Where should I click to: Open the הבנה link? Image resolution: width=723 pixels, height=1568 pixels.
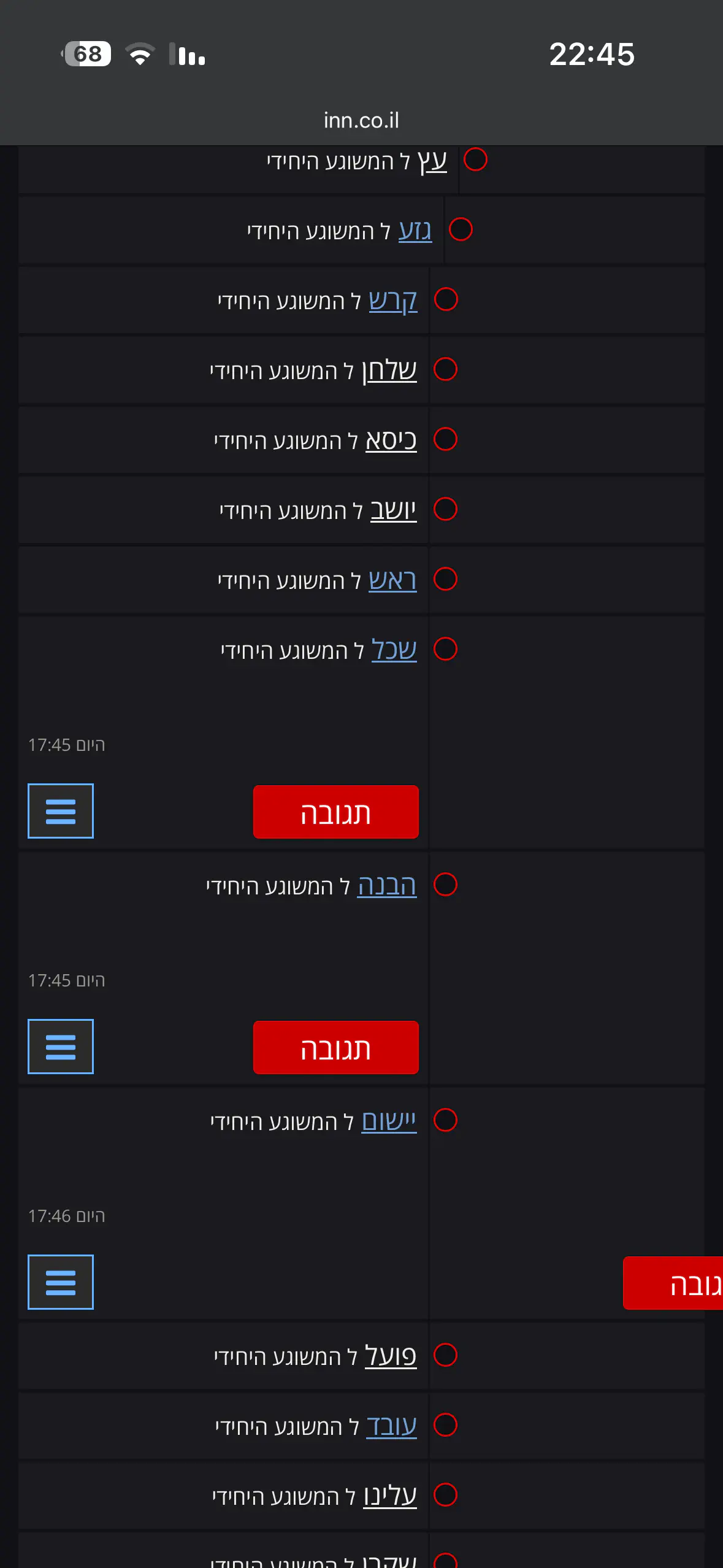(x=386, y=885)
